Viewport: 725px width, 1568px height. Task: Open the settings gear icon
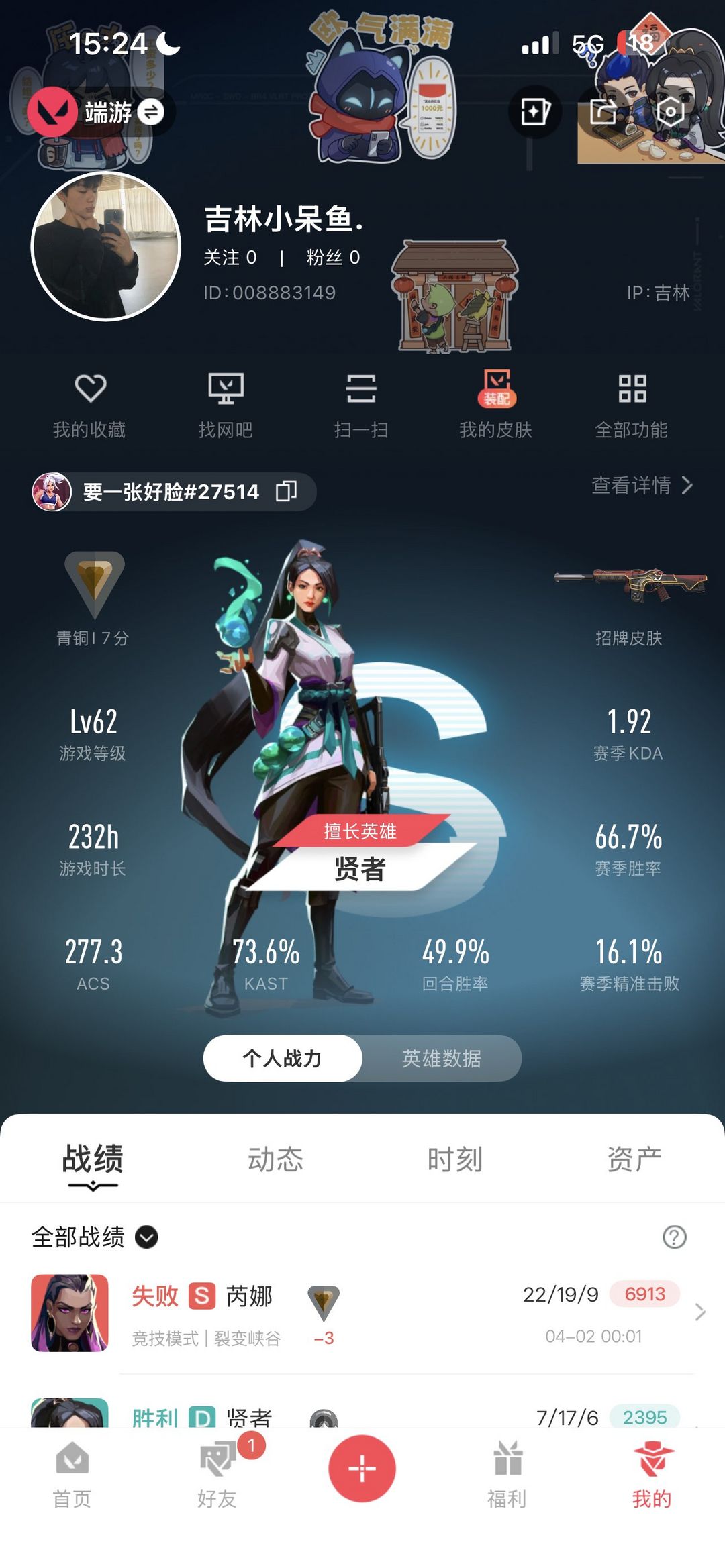pyautogui.click(x=669, y=111)
